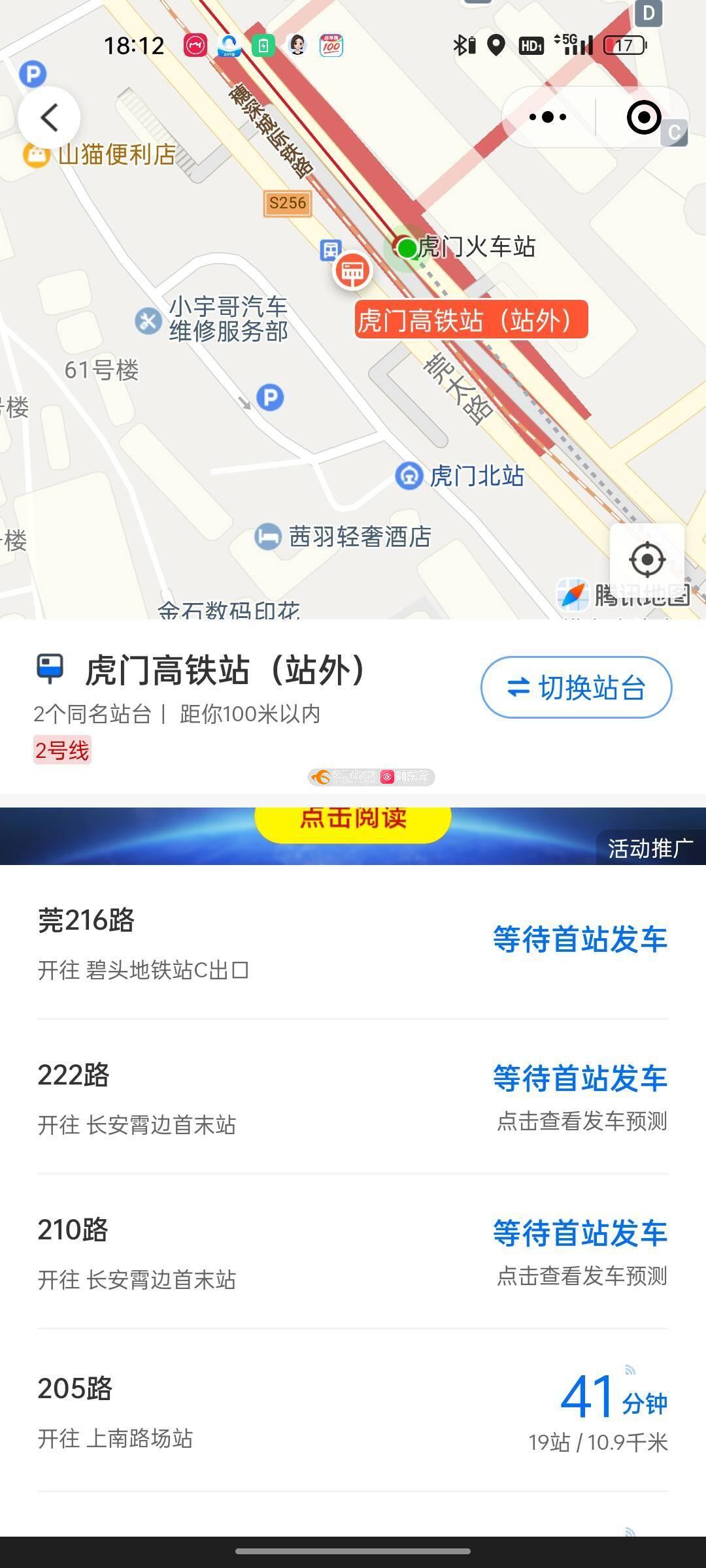Open the 210路 bus route

coord(353,1252)
